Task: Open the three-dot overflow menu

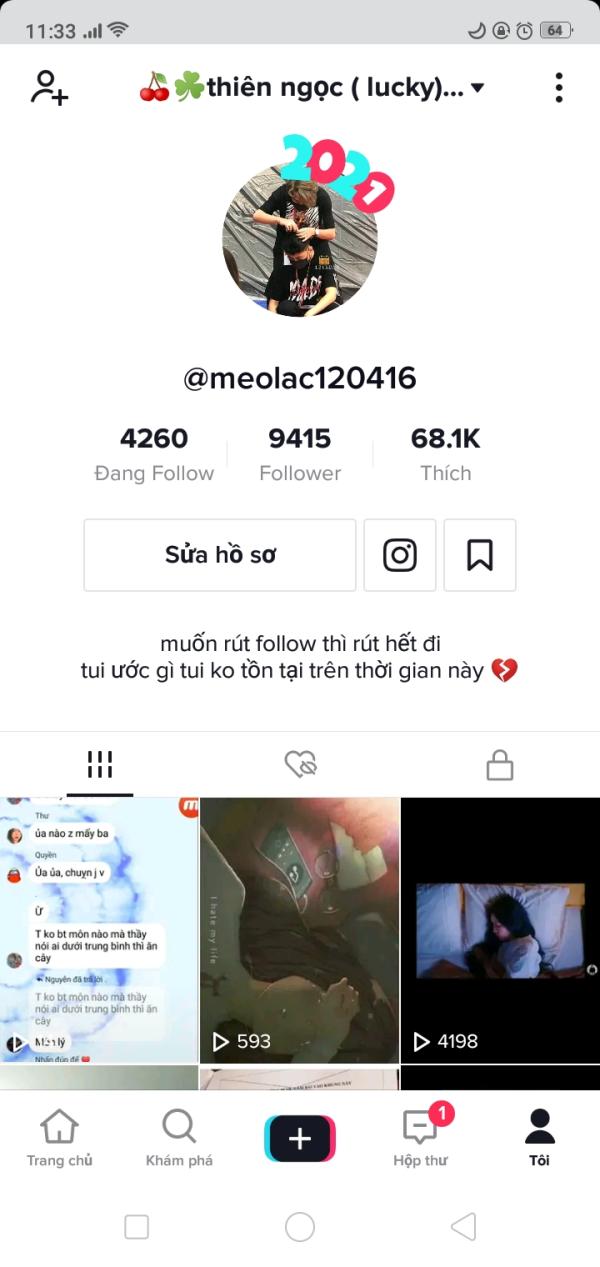Action: tap(559, 87)
